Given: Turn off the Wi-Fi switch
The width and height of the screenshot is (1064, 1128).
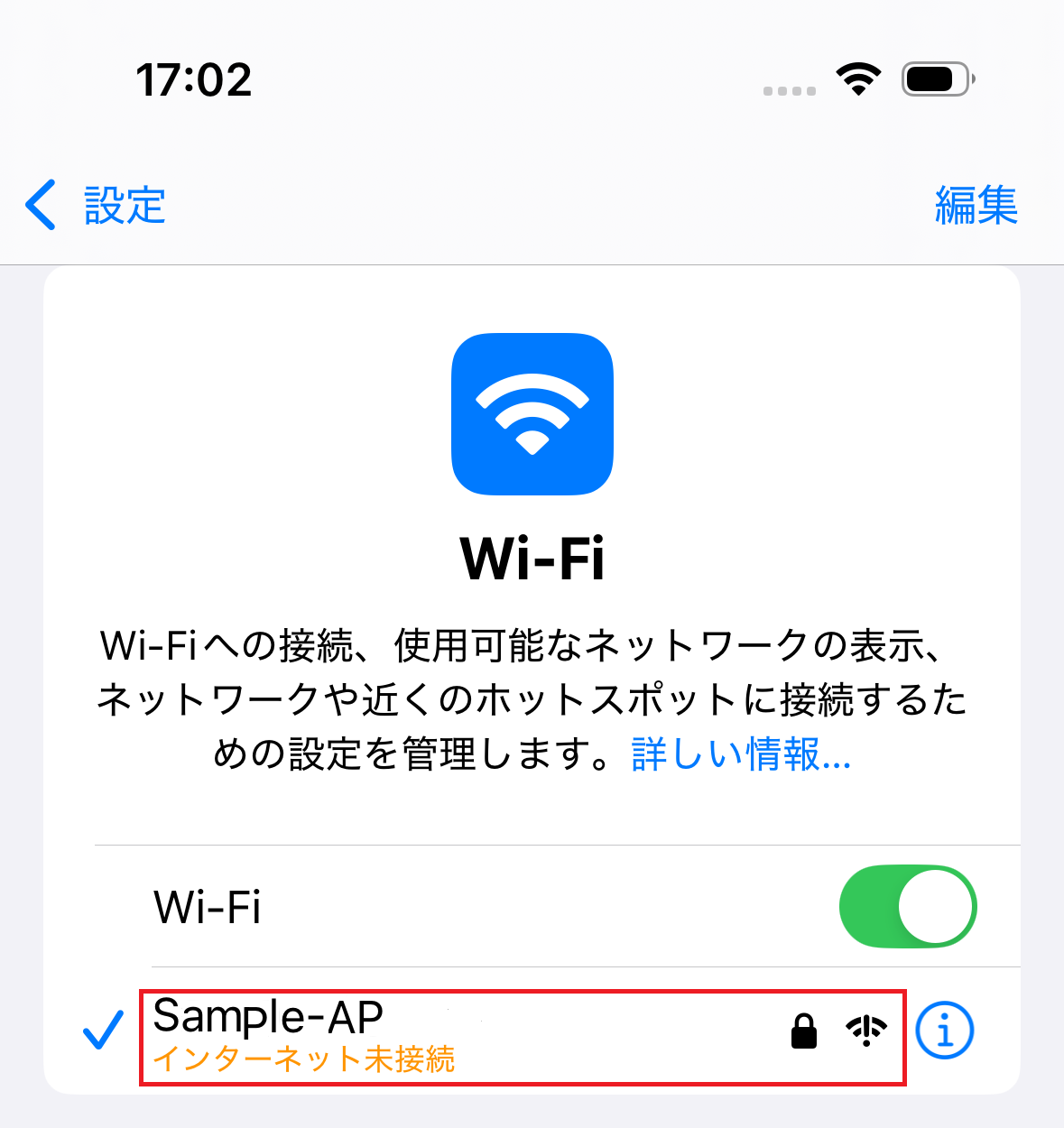Looking at the screenshot, I should tap(907, 907).
